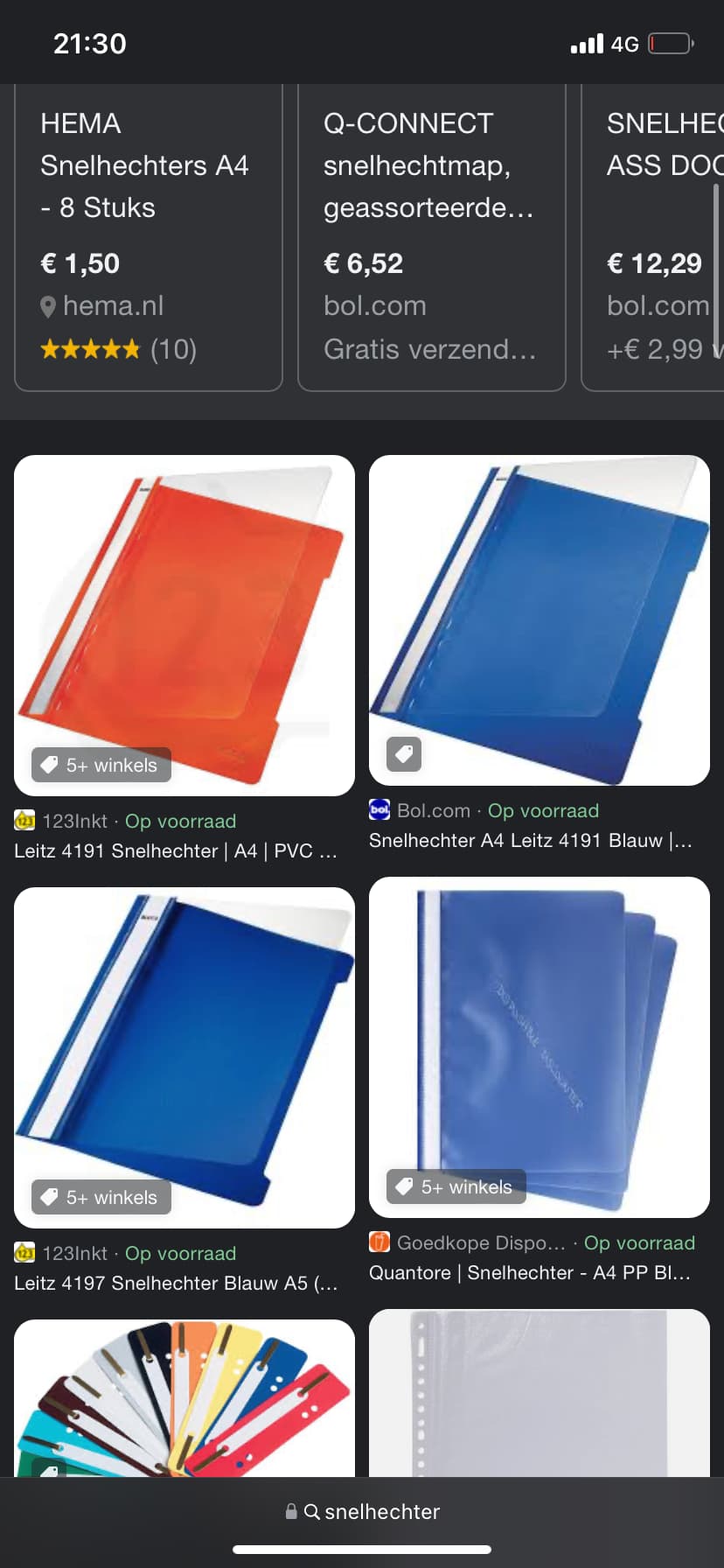Open the Q-CONNECT snelhechtmap product card
This screenshot has width=724, height=1568.
tap(432, 237)
